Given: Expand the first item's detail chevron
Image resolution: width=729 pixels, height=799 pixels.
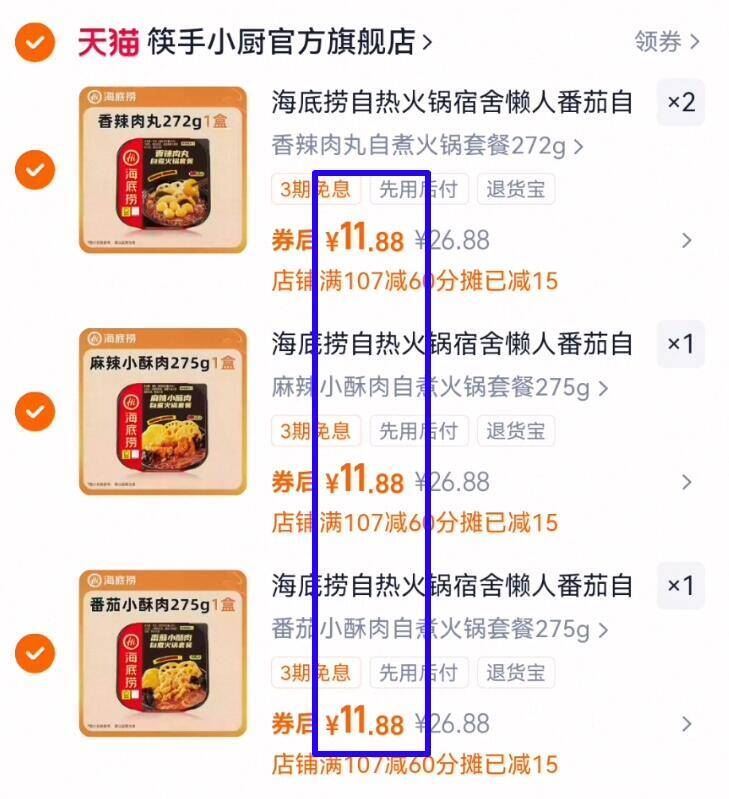Looking at the screenshot, I should click(x=686, y=240).
